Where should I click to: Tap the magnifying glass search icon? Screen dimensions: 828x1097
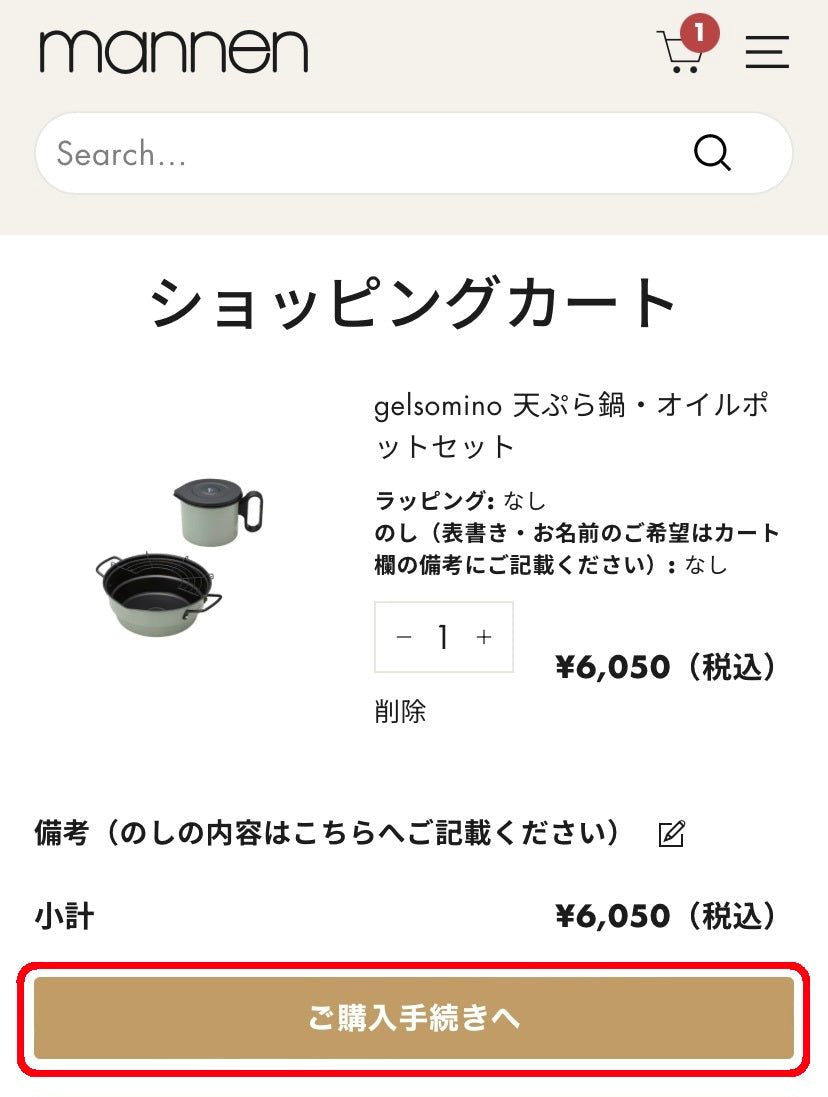pyautogui.click(x=712, y=154)
